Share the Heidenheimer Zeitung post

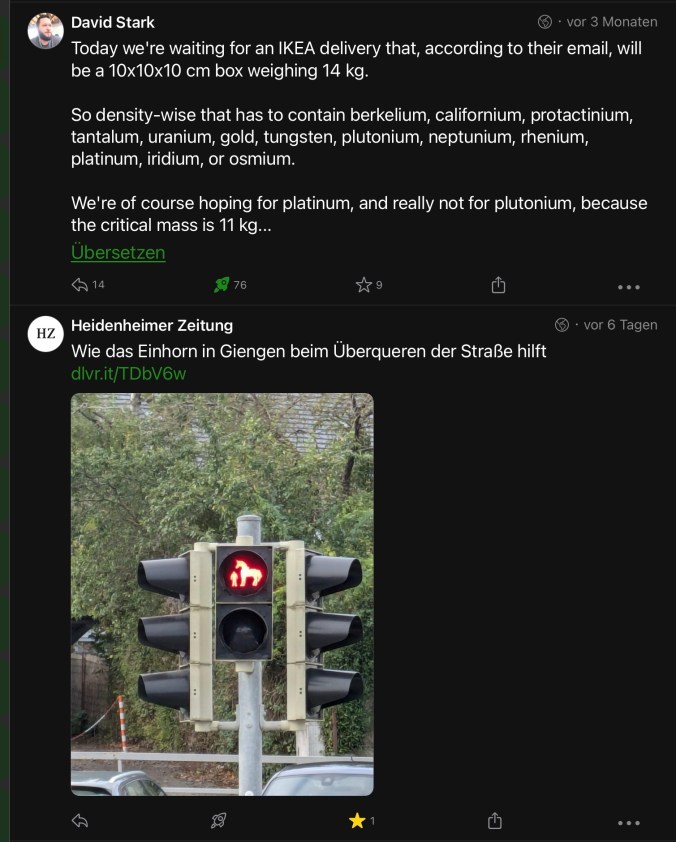[x=494, y=821]
